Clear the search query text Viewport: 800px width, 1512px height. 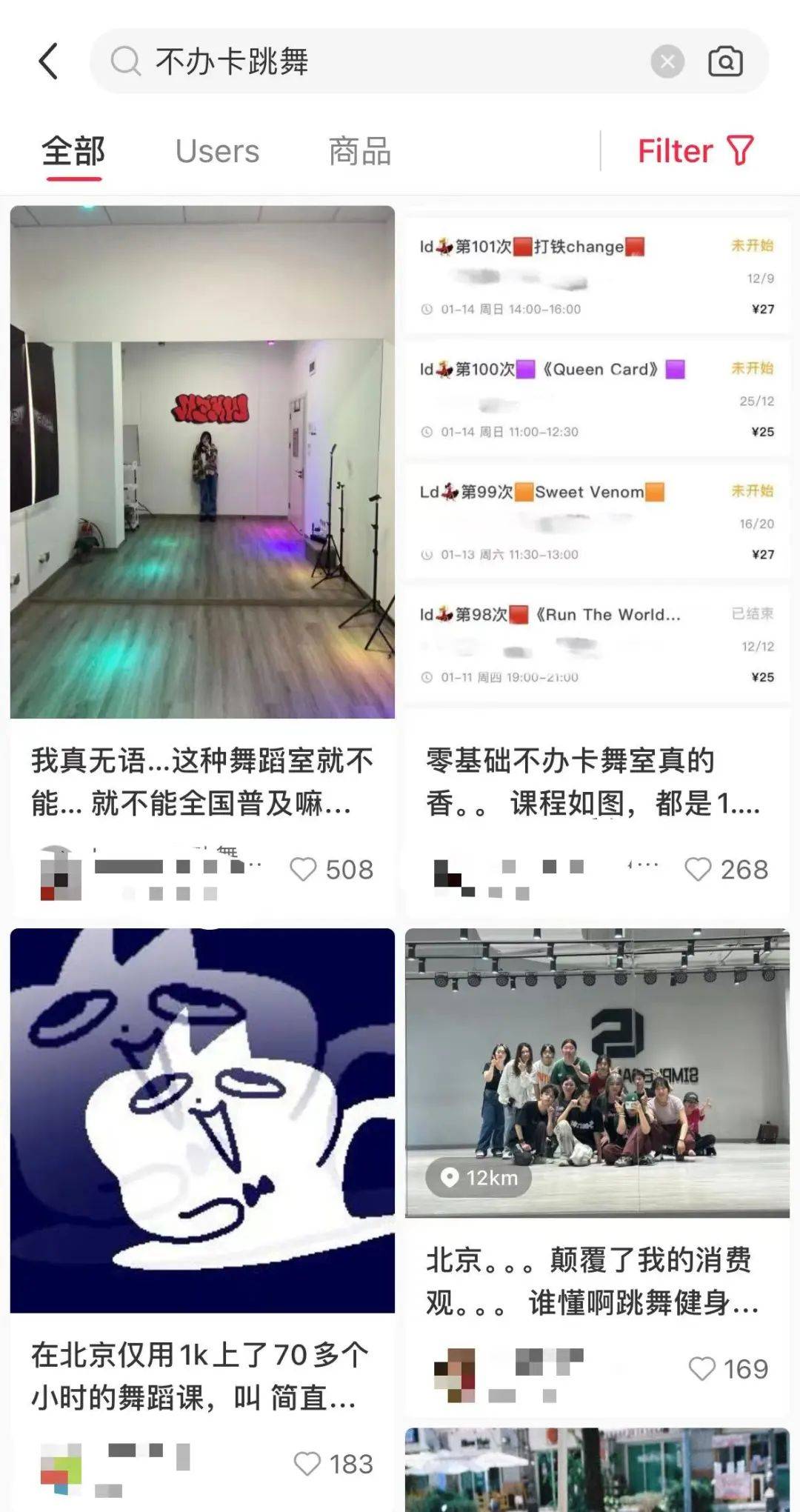click(x=667, y=61)
